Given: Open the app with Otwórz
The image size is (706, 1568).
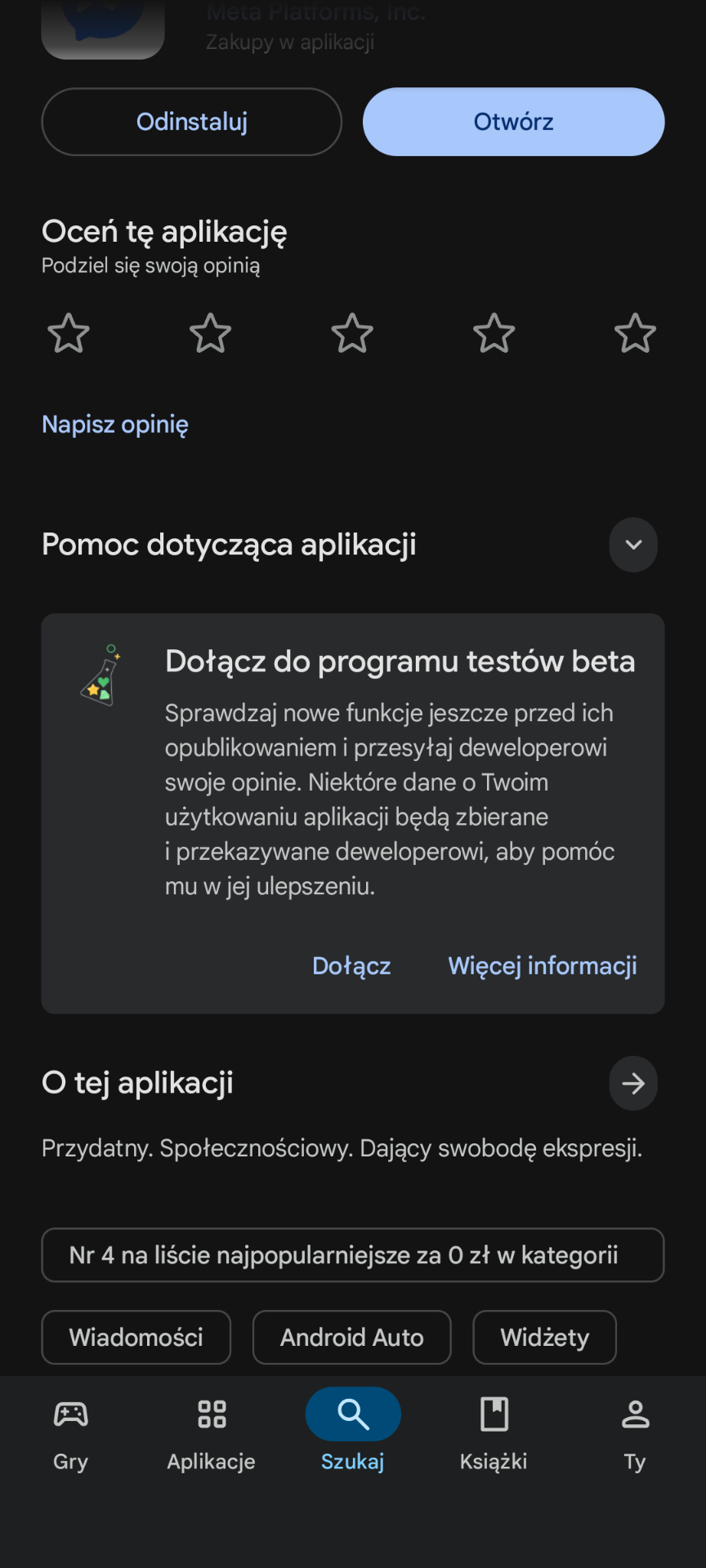Looking at the screenshot, I should click(513, 122).
